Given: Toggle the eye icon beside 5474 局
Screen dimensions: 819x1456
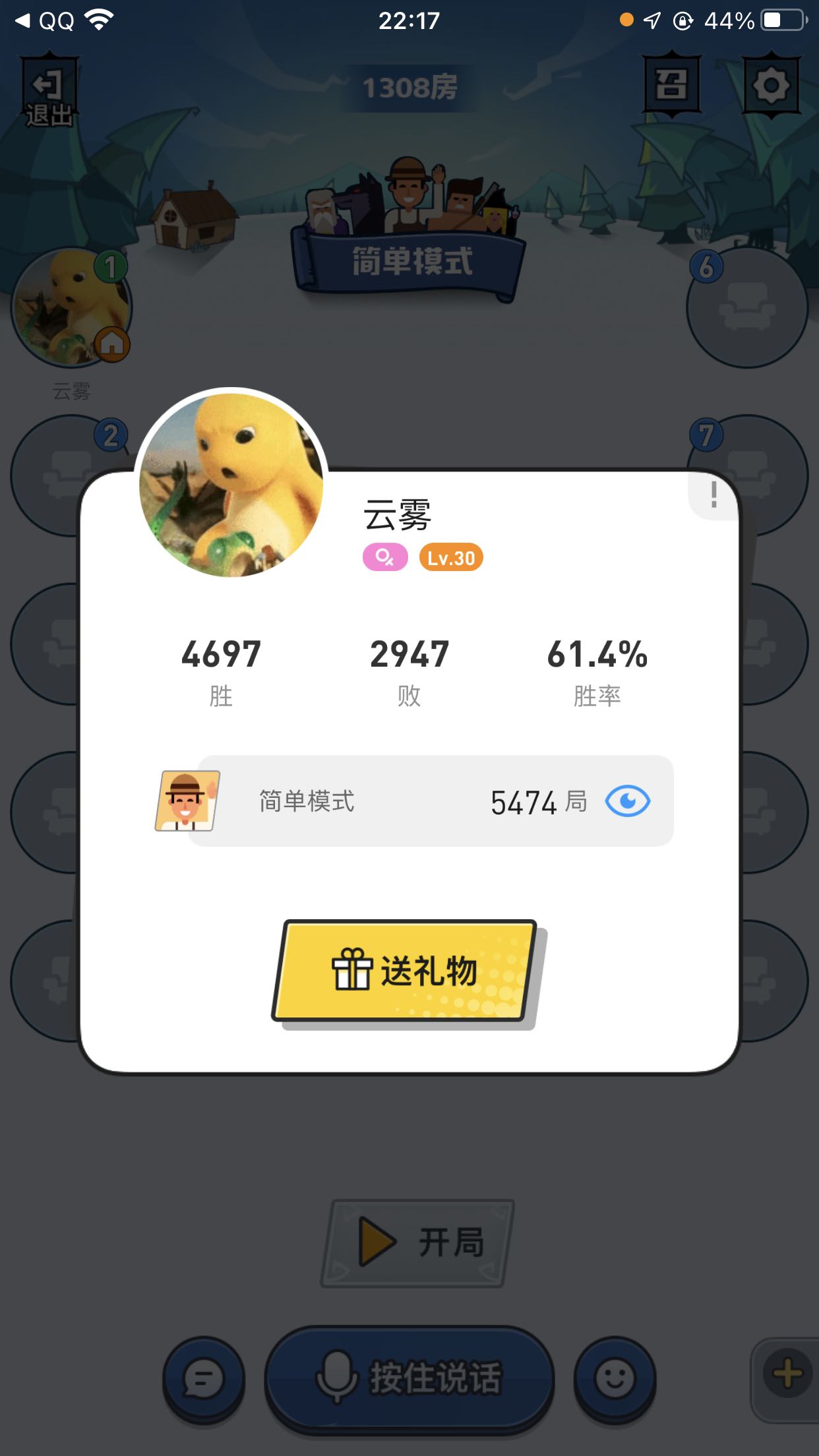Looking at the screenshot, I should (x=627, y=801).
